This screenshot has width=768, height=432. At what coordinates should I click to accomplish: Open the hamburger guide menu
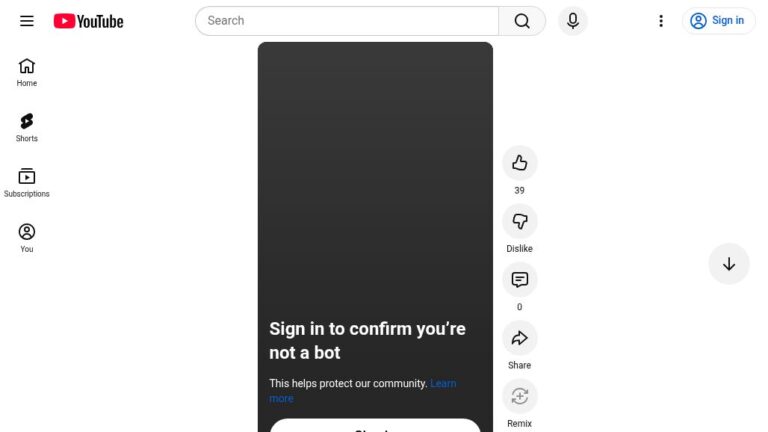coord(27,20)
